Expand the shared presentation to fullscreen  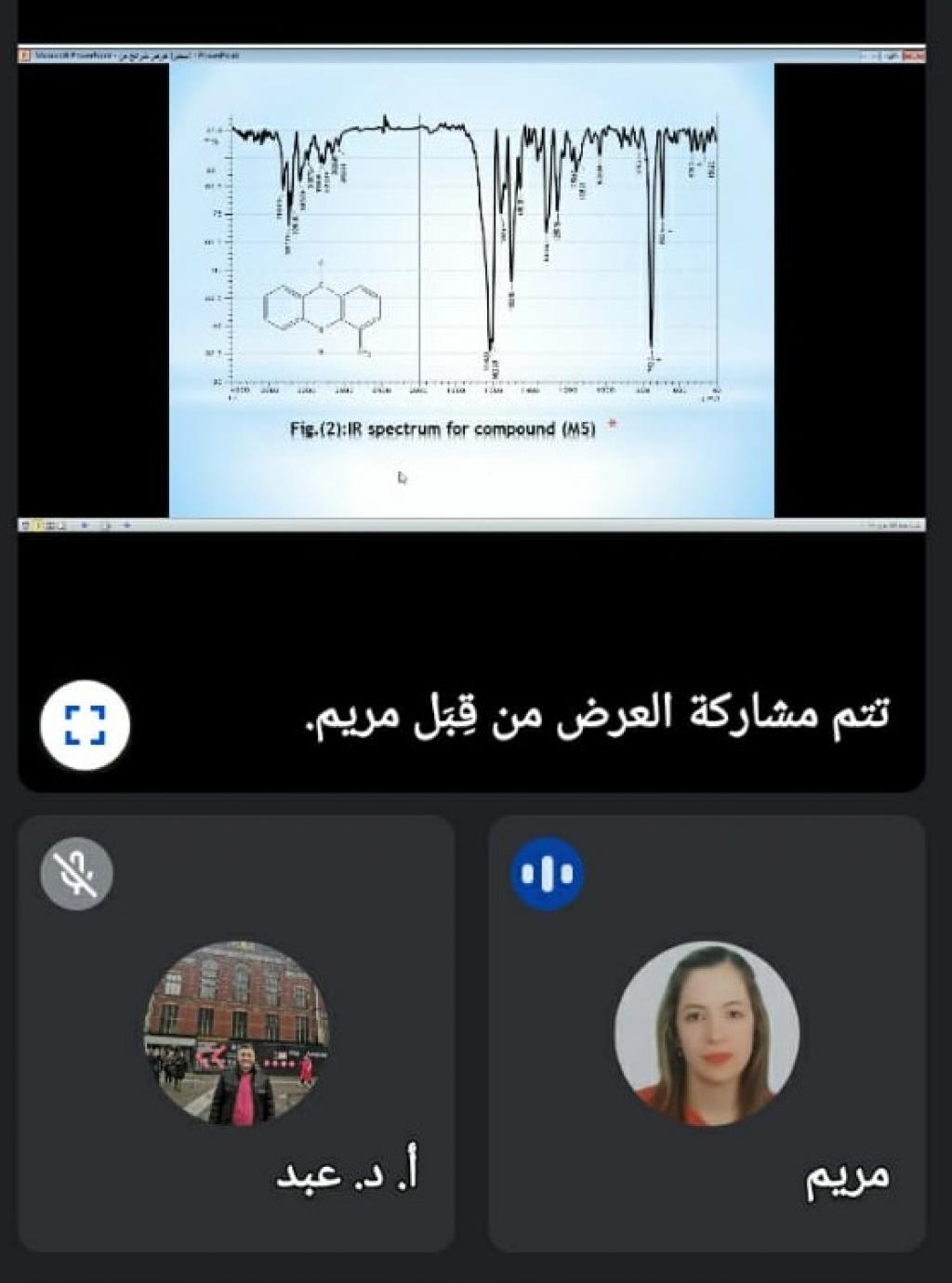coord(85,725)
